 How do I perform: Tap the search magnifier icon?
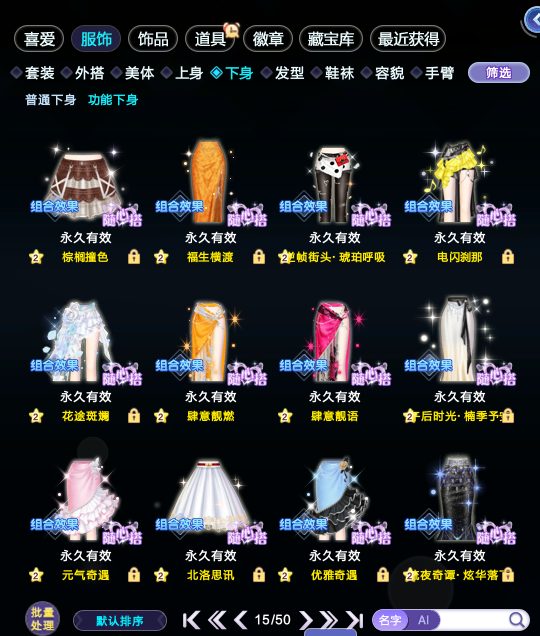pyautogui.click(x=517, y=620)
